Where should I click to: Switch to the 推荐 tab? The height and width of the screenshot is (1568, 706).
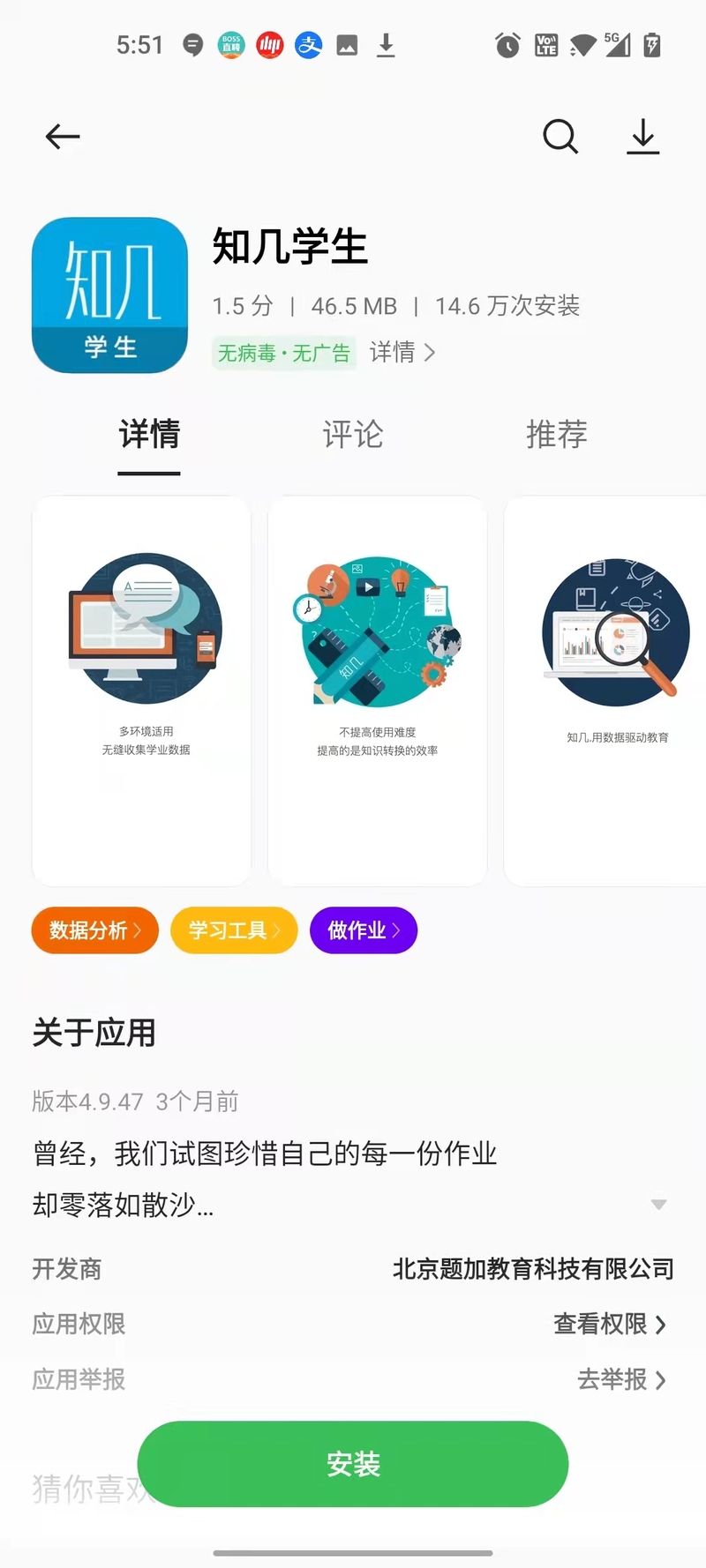pyautogui.click(x=556, y=435)
